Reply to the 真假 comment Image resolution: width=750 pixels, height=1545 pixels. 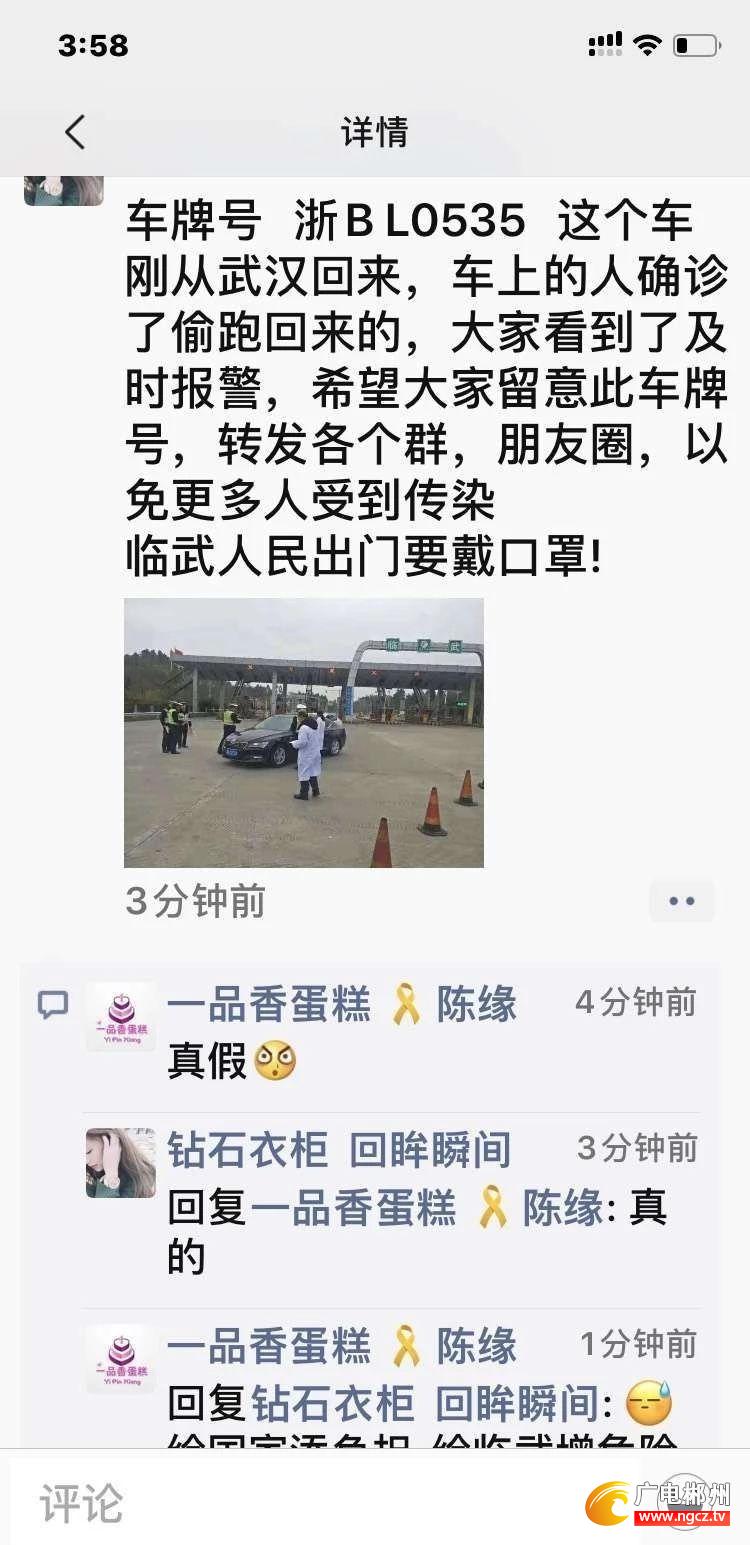click(x=208, y=1061)
